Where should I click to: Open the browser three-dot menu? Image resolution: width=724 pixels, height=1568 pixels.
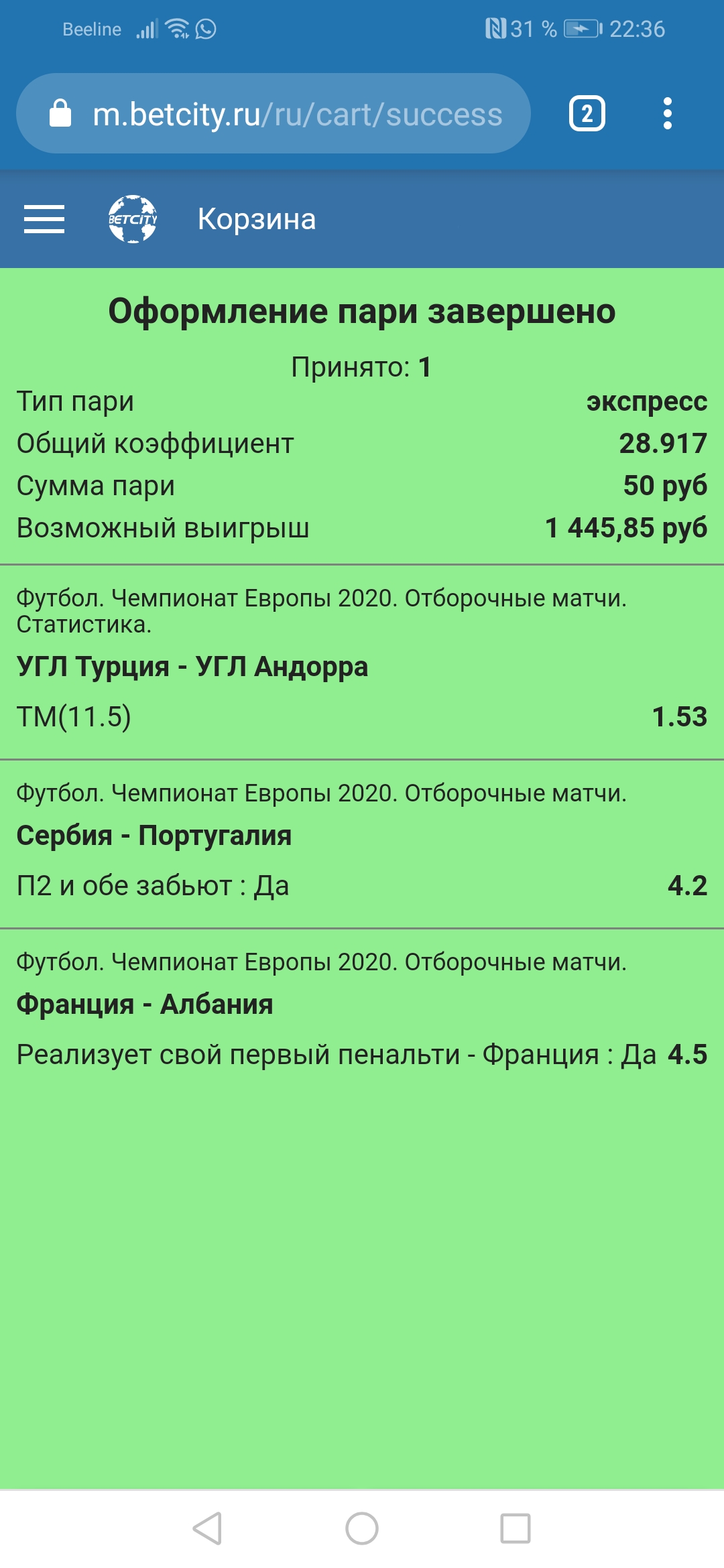click(x=666, y=114)
